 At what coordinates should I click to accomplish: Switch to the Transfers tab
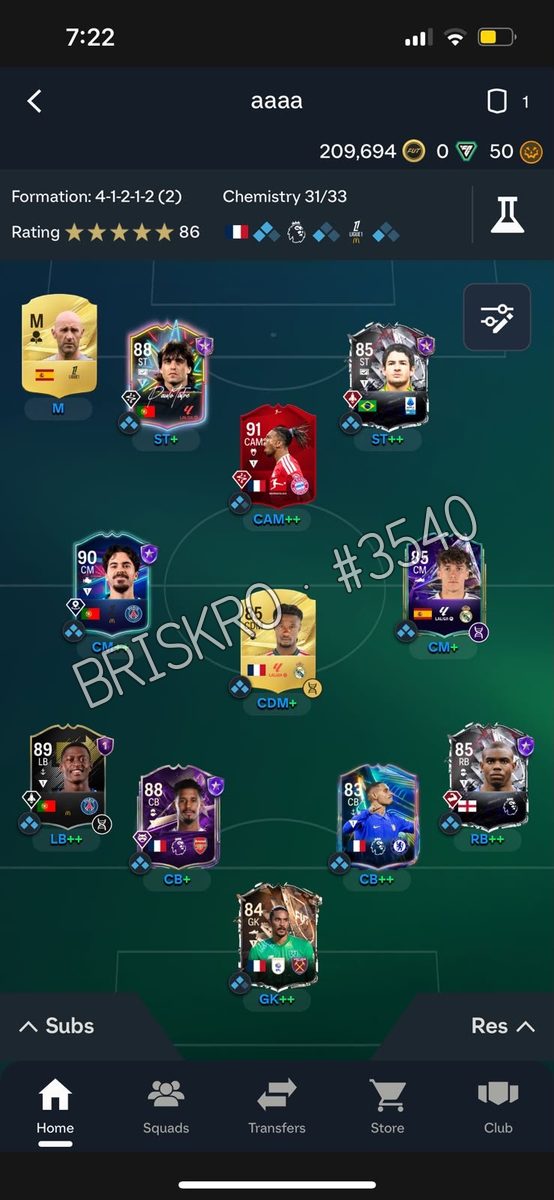[277, 1106]
